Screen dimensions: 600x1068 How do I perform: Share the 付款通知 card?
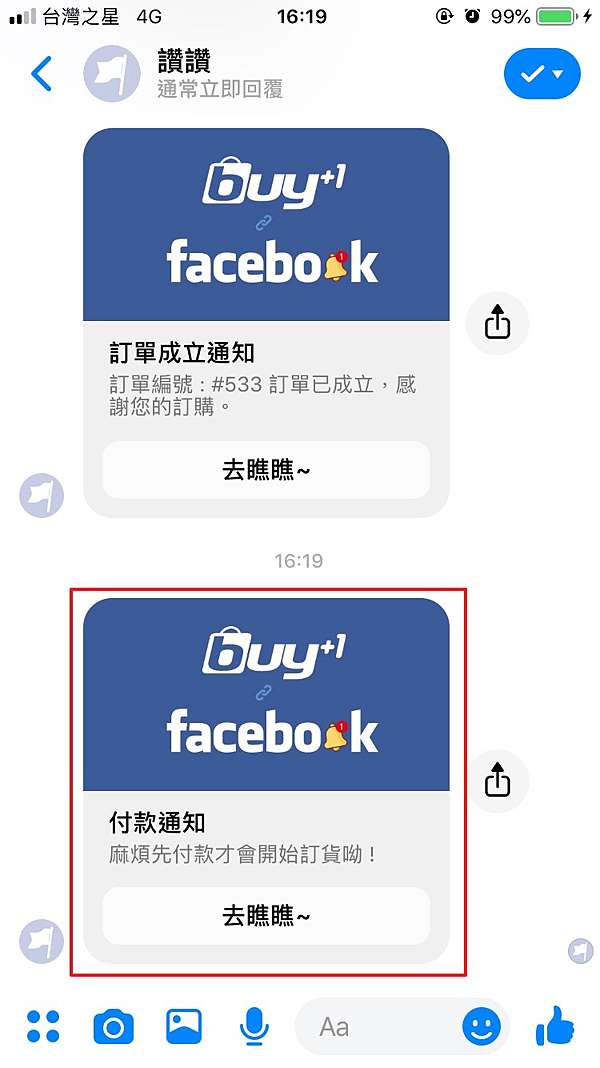pos(497,781)
